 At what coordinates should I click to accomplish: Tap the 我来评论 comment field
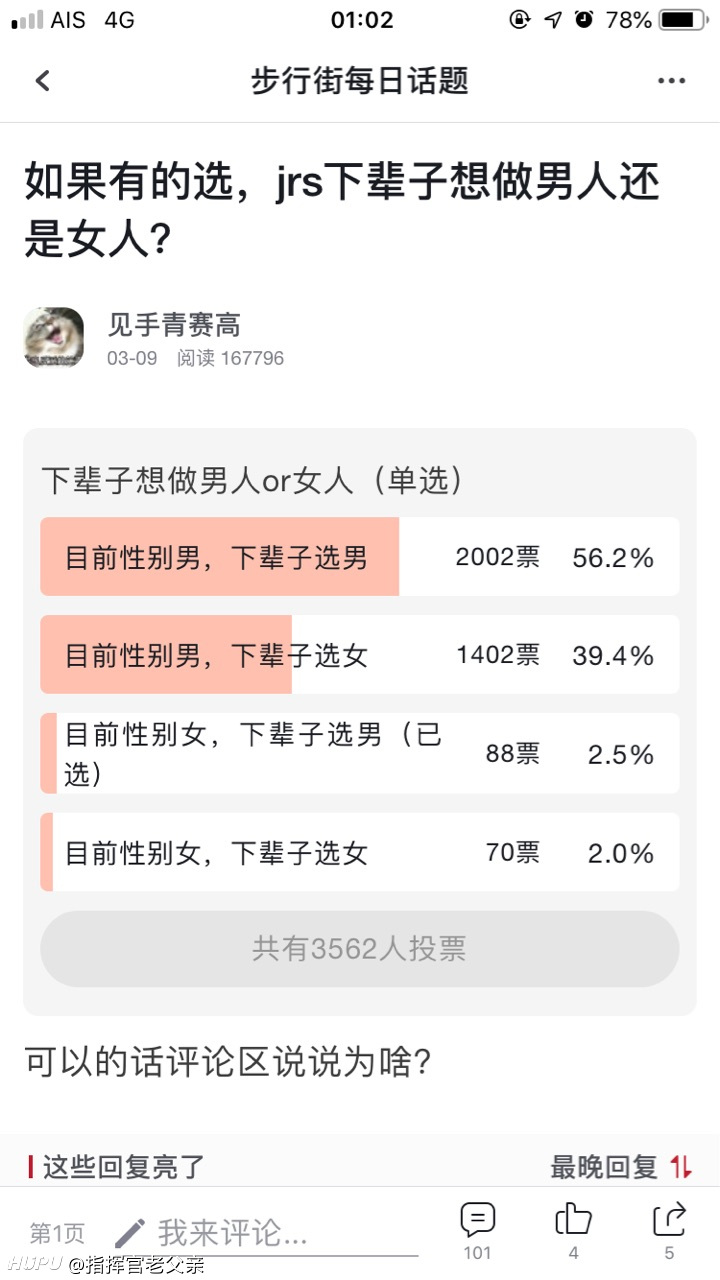click(x=265, y=1233)
